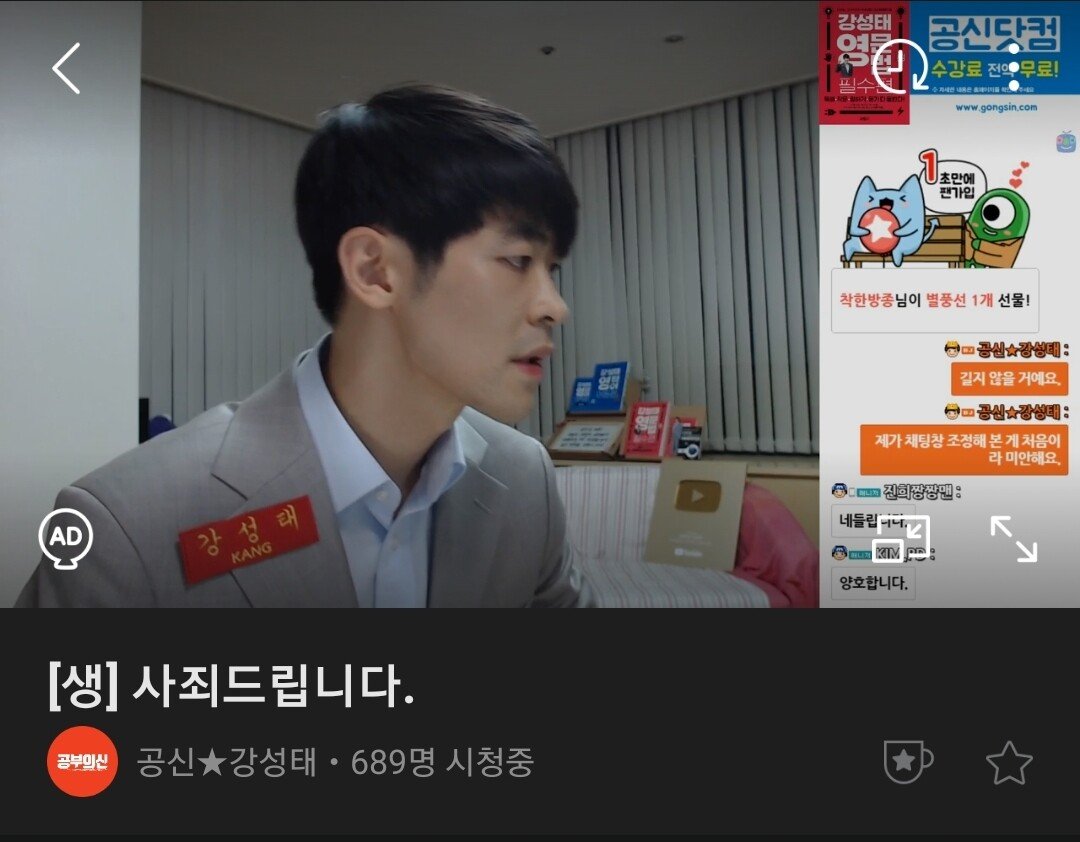The width and height of the screenshot is (1080, 842).
Task: Add the broadcaster to favorites with the star
Action: pos(1009,763)
